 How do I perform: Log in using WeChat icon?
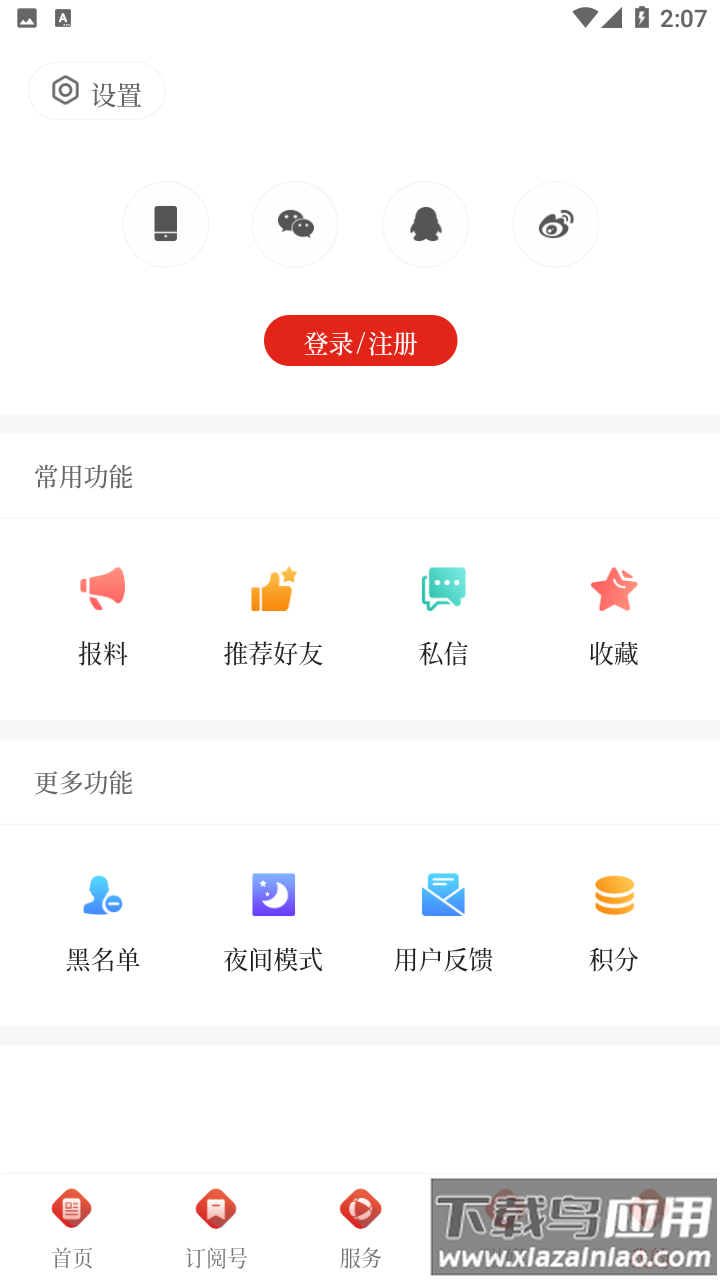pyautogui.click(x=295, y=224)
